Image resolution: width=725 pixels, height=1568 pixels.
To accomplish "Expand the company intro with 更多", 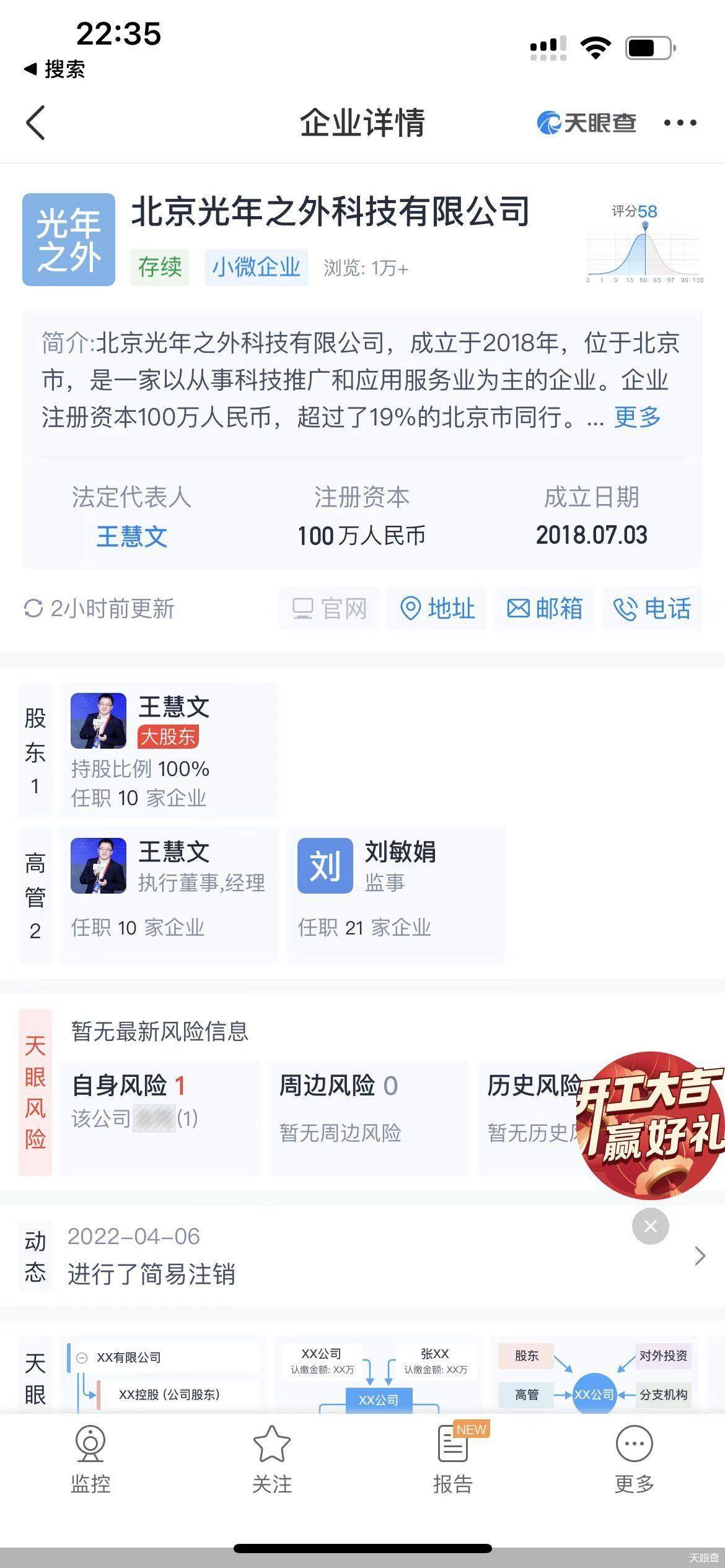I will coord(637,417).
